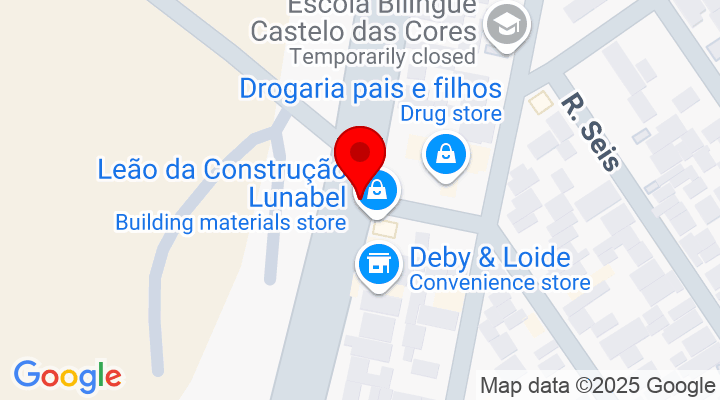720x400 pixels.
Task: Open the Leão da Construção Lunabel store marker
Action: pyautogui.click(x=379, y=191)
